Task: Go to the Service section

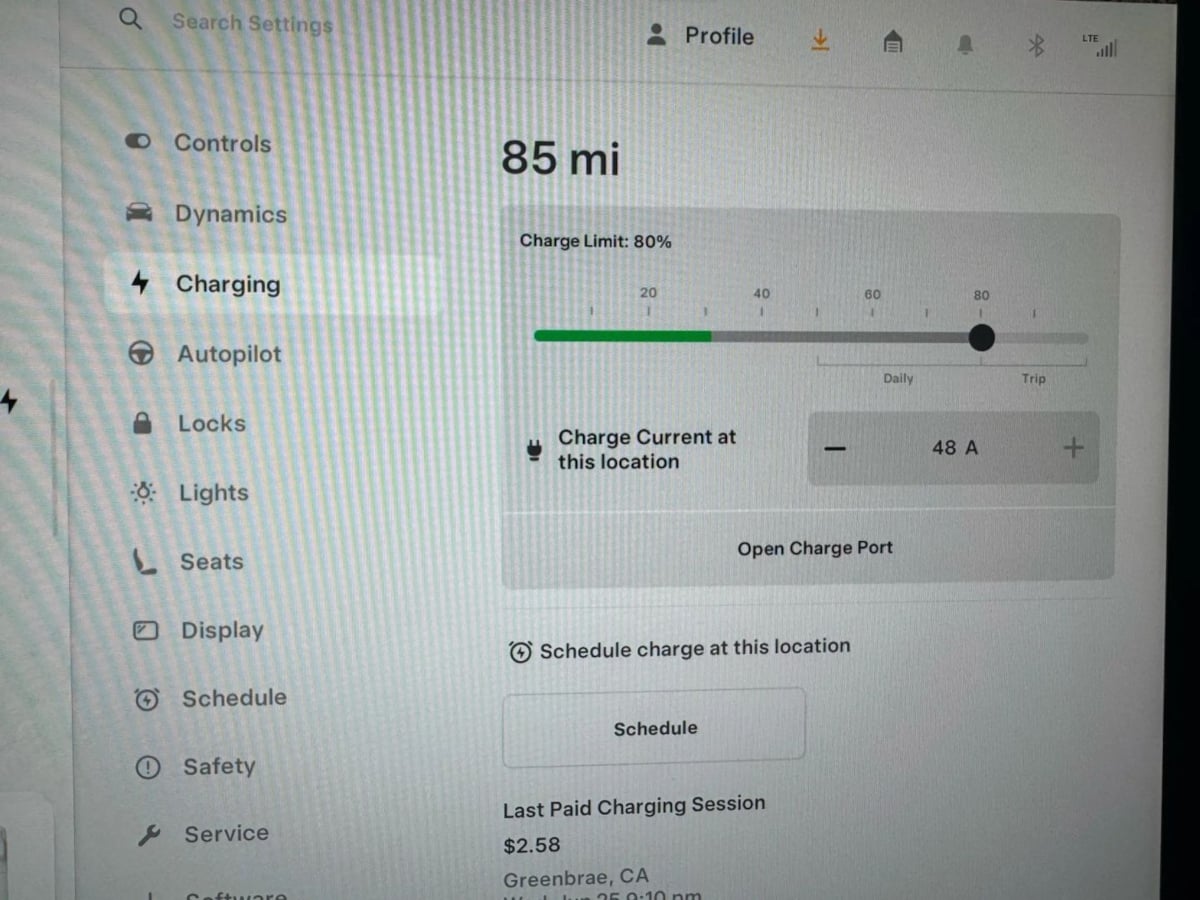Action: pos(225,834)
